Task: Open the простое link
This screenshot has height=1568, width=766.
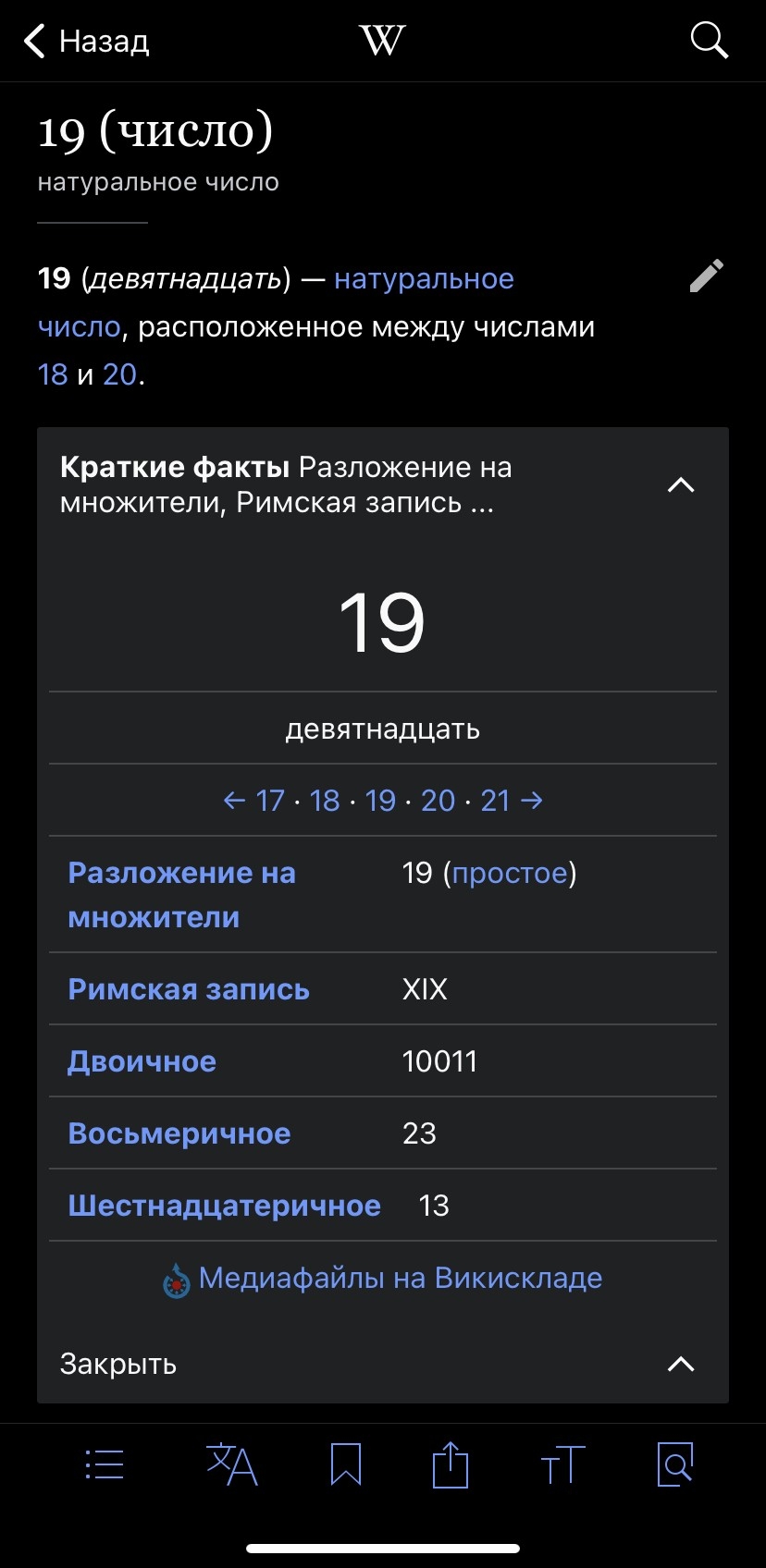Action: 512,872
